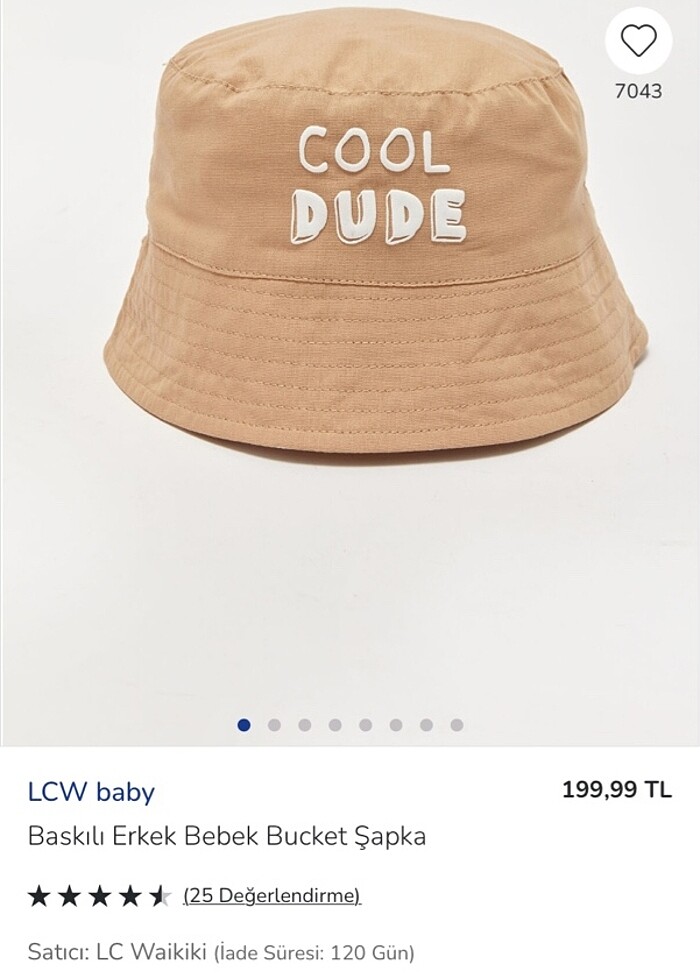This screenshot has width=700, height=980.
Task: Open the 25 Değerlendirme reviews link
Action: point(271,895)
